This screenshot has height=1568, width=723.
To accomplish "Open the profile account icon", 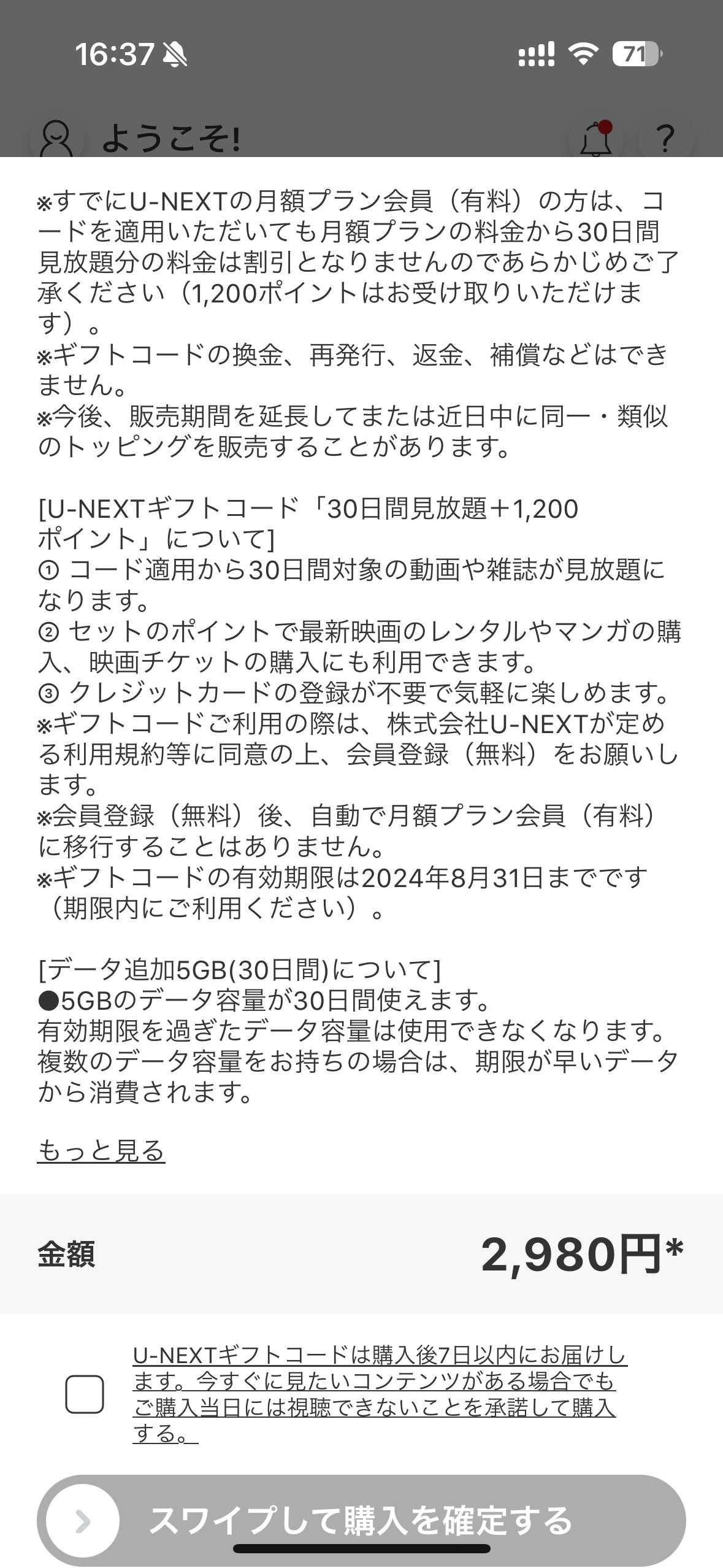I will pyautogui.click(x=56, y=137).
